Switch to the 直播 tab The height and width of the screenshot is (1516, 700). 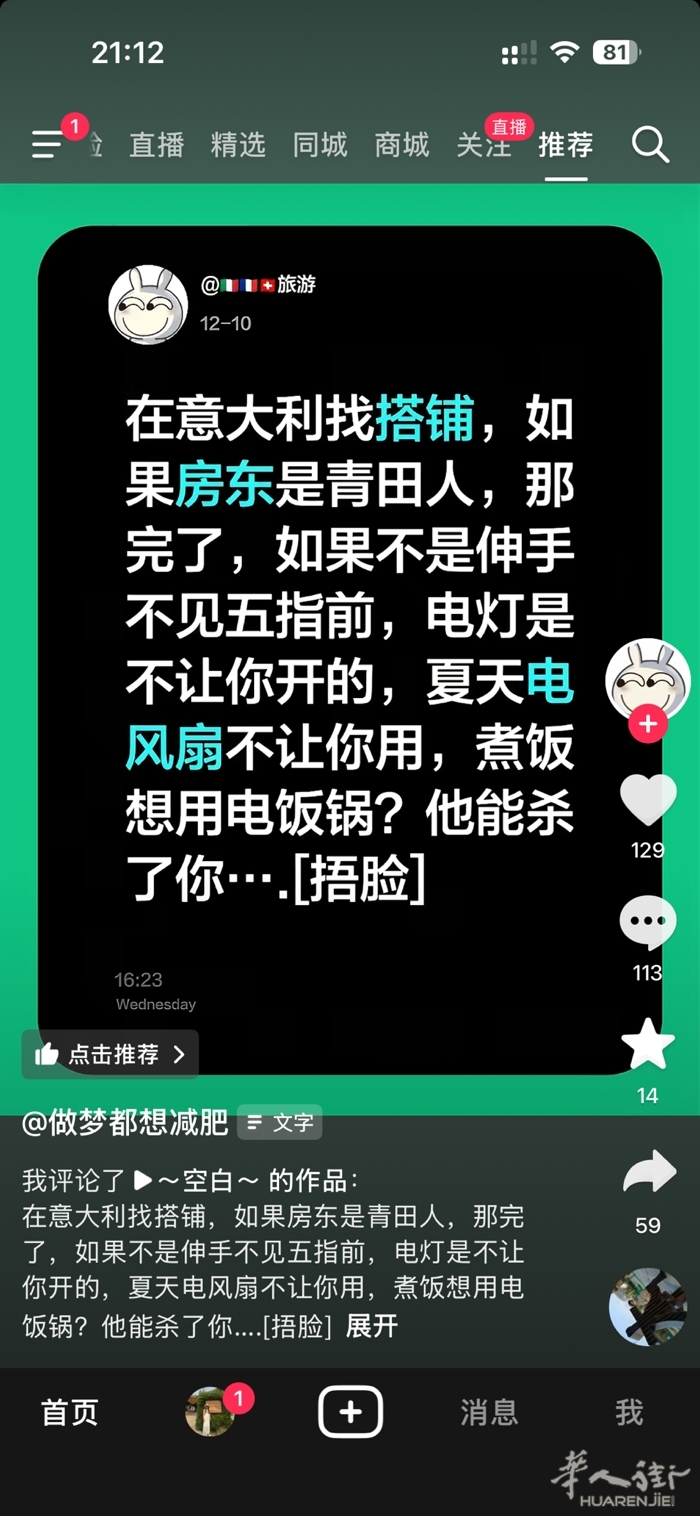tap(157, 145)
